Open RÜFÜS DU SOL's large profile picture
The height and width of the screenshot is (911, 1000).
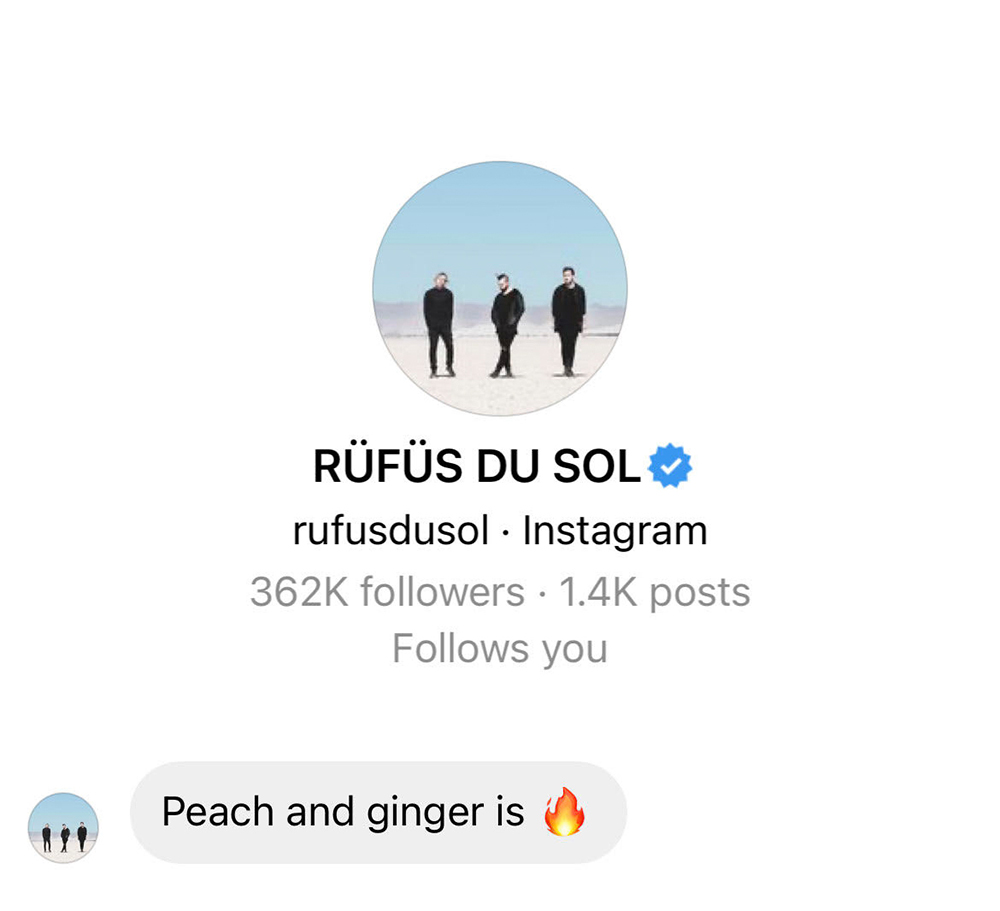coord(500,289)
